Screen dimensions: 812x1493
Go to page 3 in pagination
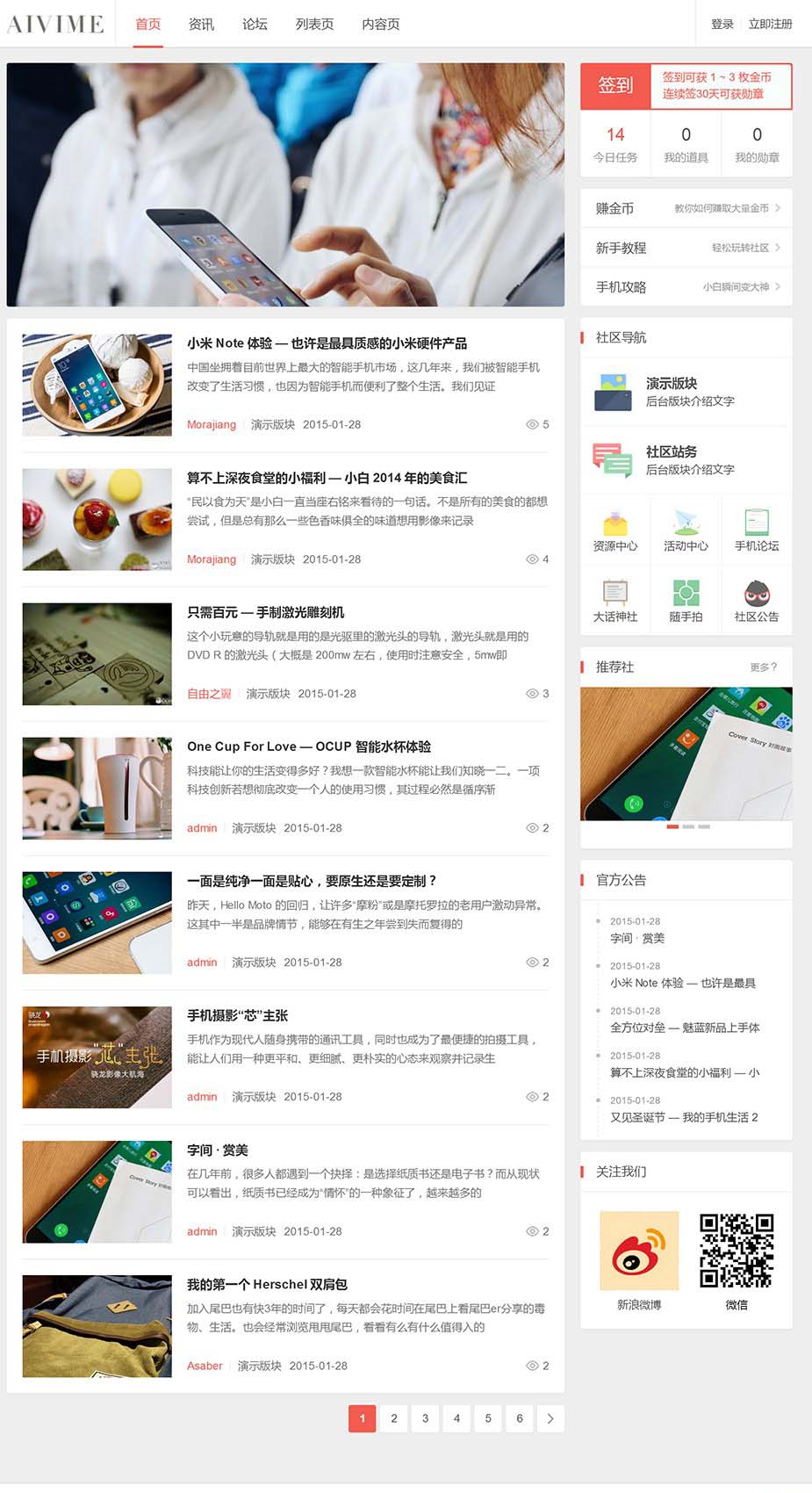[425, 1418]
